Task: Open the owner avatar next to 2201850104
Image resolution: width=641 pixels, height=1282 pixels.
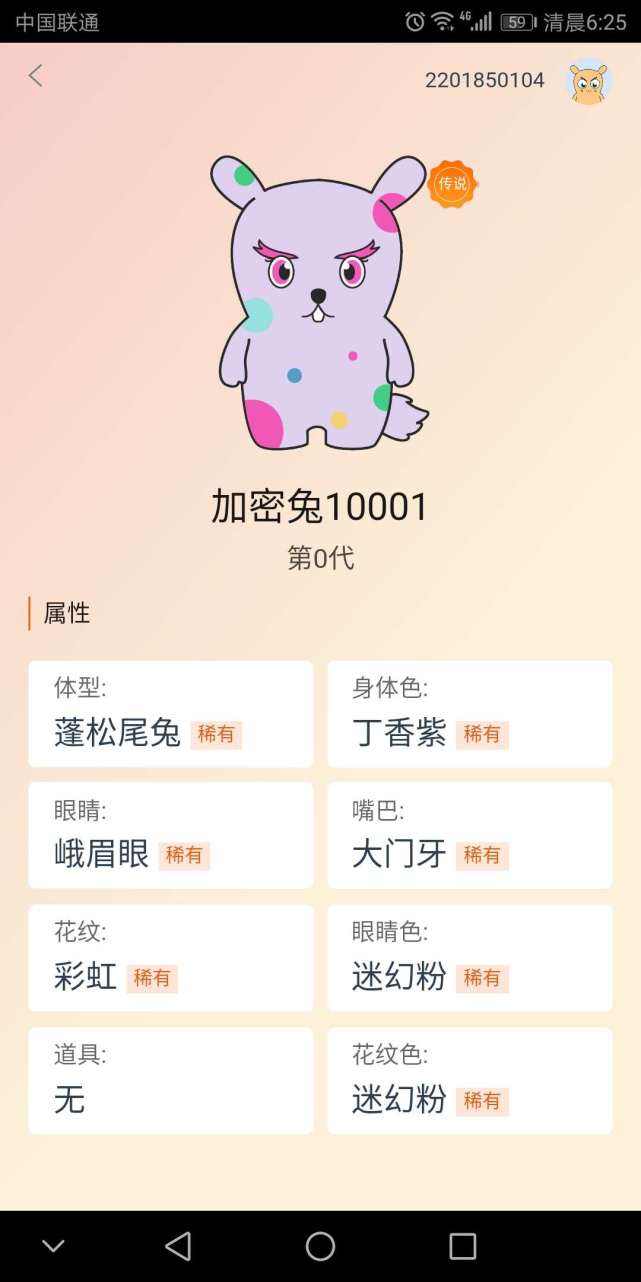Action: tap(588, 81)
